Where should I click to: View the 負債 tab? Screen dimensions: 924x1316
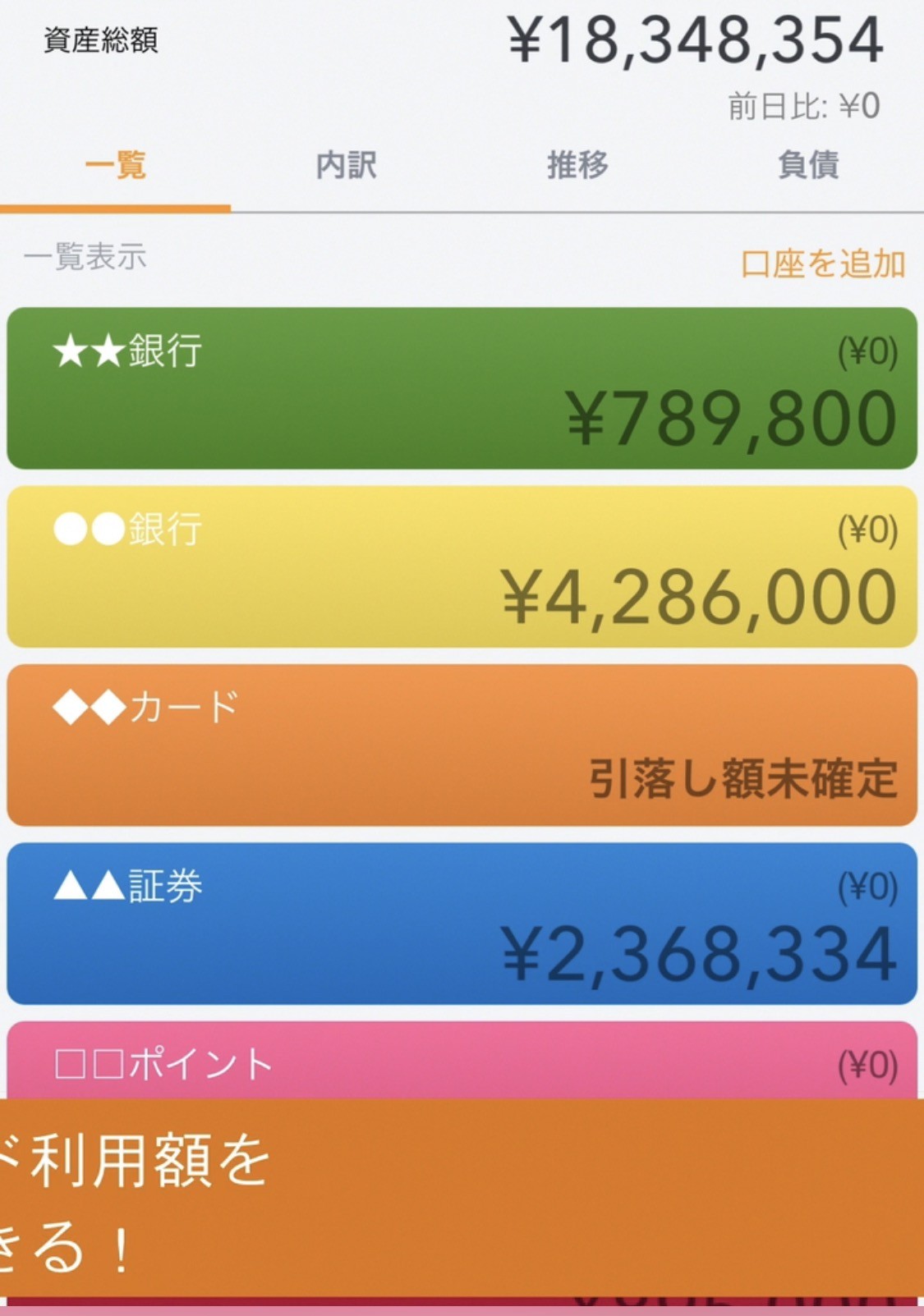tap(808, 166)
